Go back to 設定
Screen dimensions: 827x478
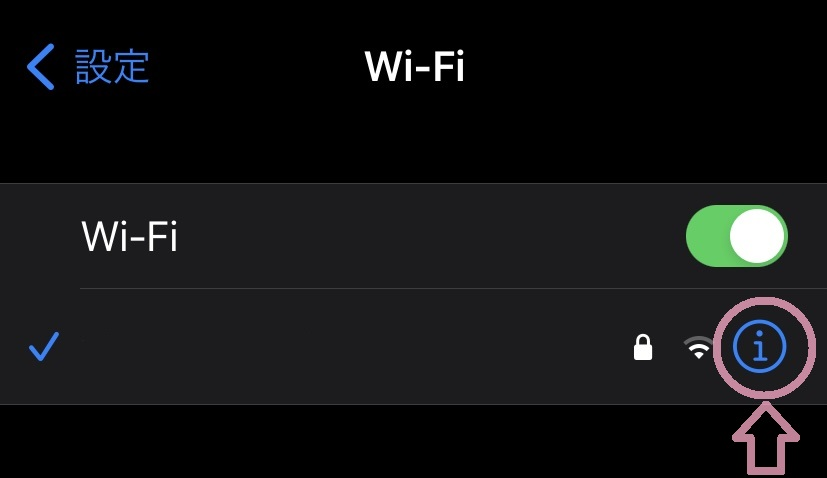88,67
